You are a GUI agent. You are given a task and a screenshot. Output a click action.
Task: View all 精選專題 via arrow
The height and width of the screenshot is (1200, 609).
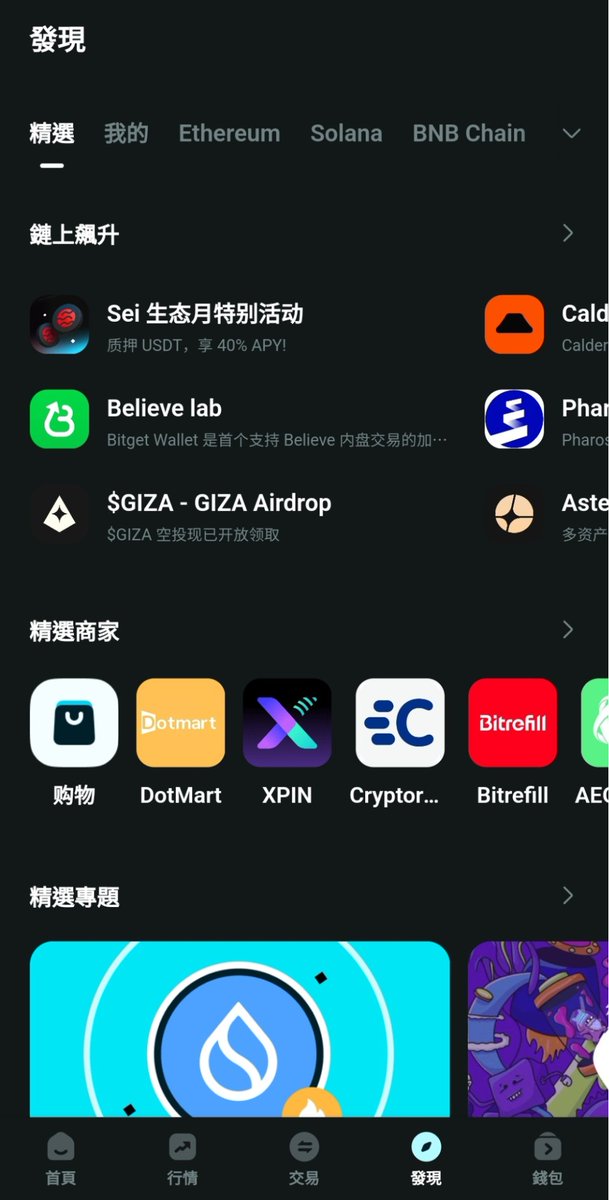coord(568,895)
